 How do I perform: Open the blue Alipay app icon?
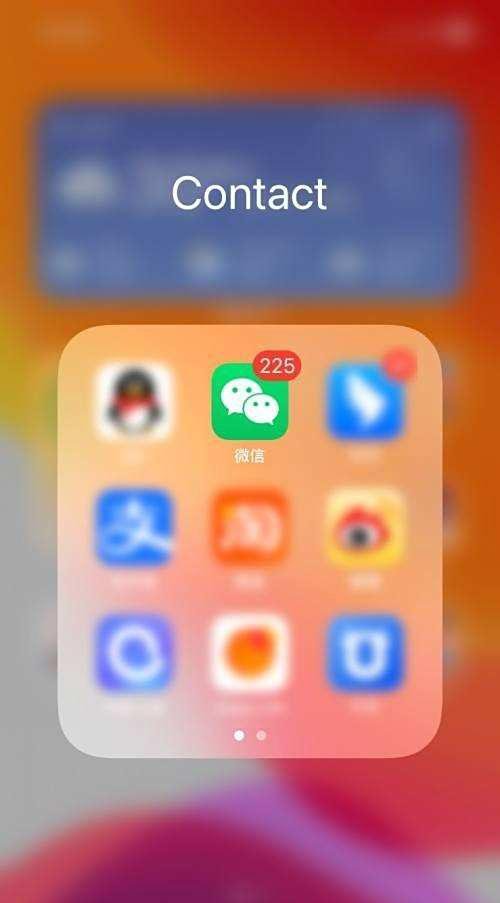coord(134,527)
